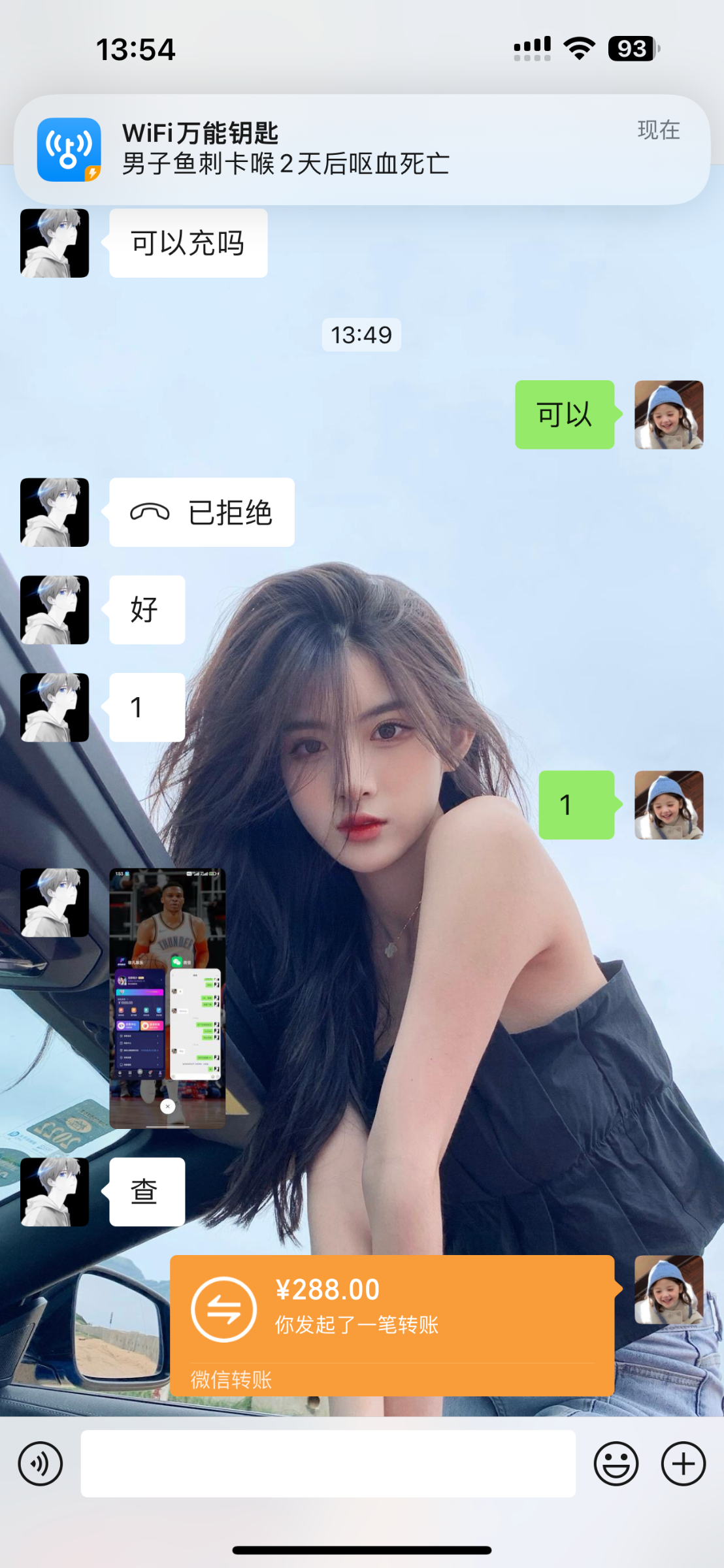
Task: Open the ¥288.00 transfer message
Action: click(391, 1324)
